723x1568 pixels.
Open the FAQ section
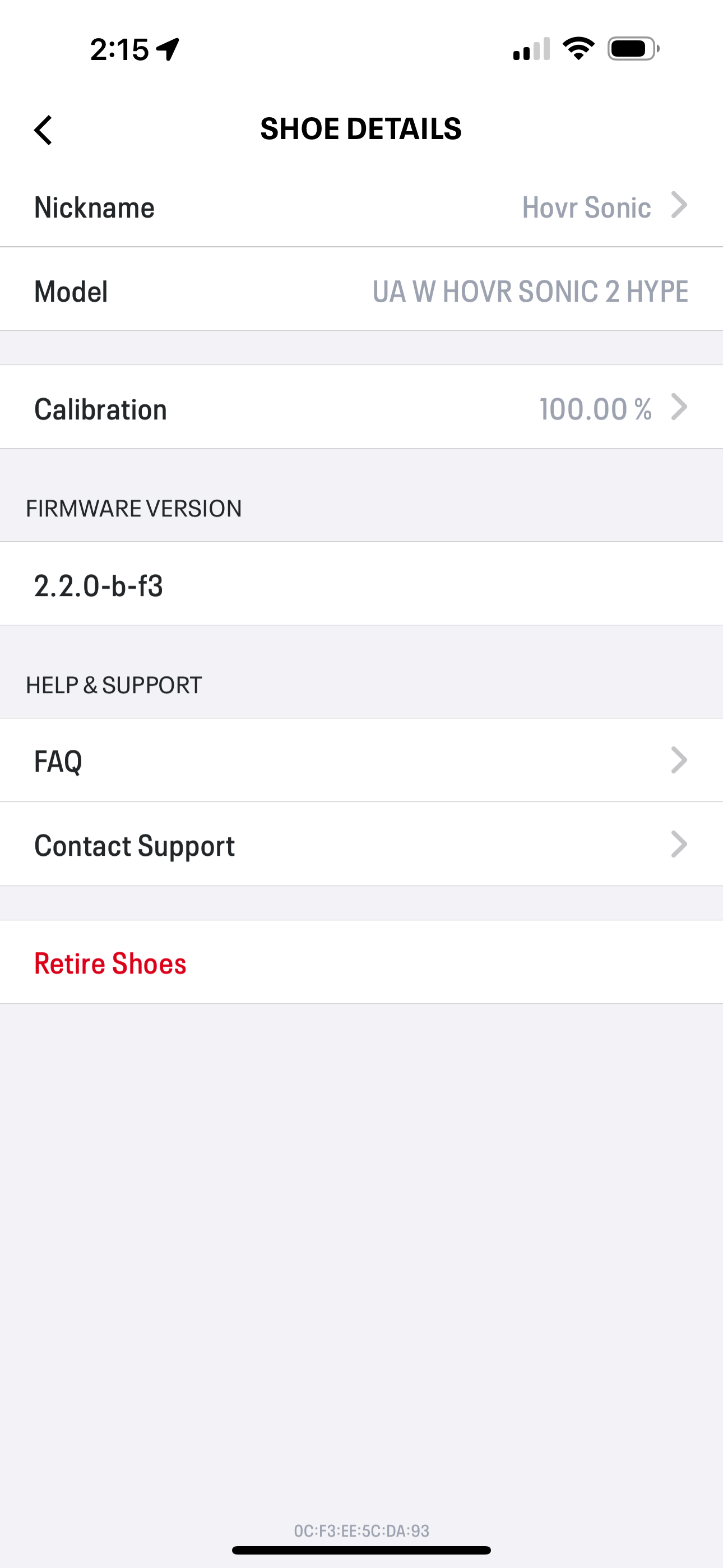[59, 760]
